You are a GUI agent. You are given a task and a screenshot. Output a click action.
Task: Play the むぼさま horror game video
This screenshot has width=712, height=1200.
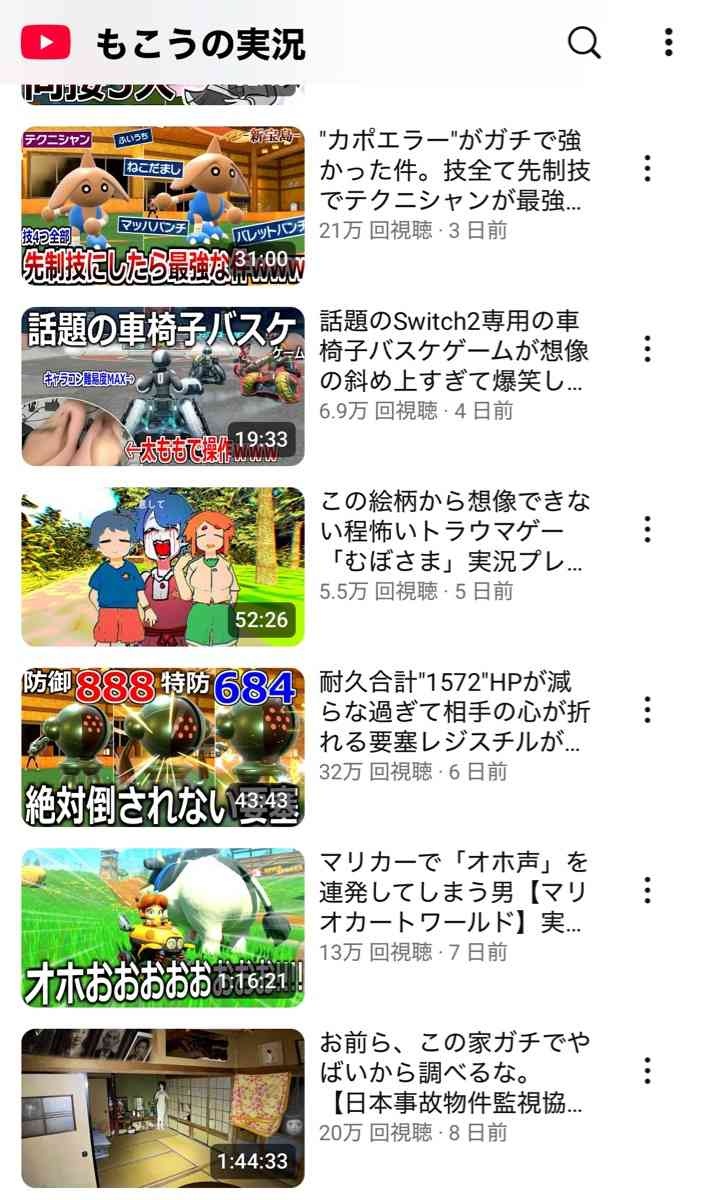[x=163, y=567]
